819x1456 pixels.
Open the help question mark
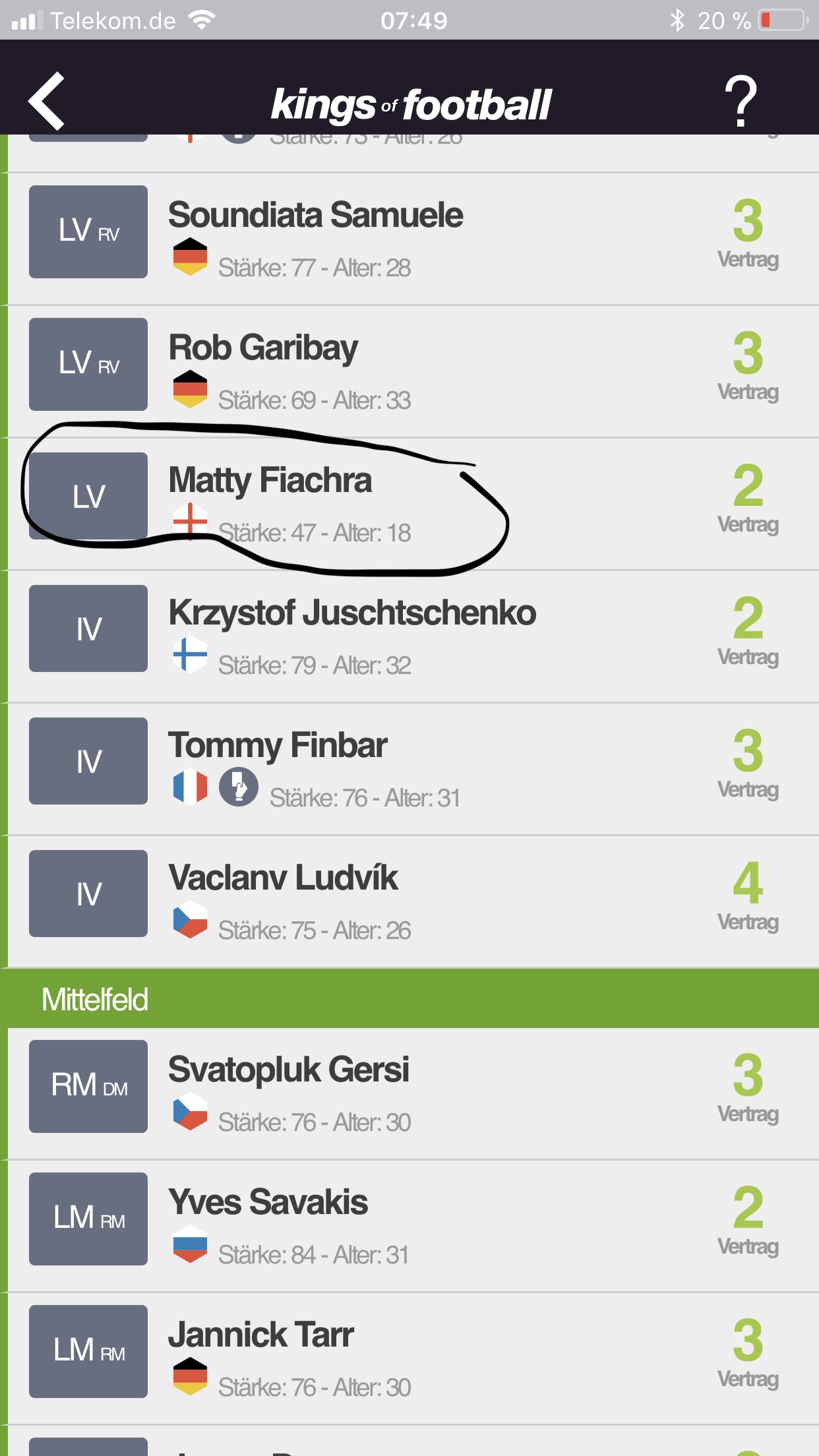click(x=741, y=101)
